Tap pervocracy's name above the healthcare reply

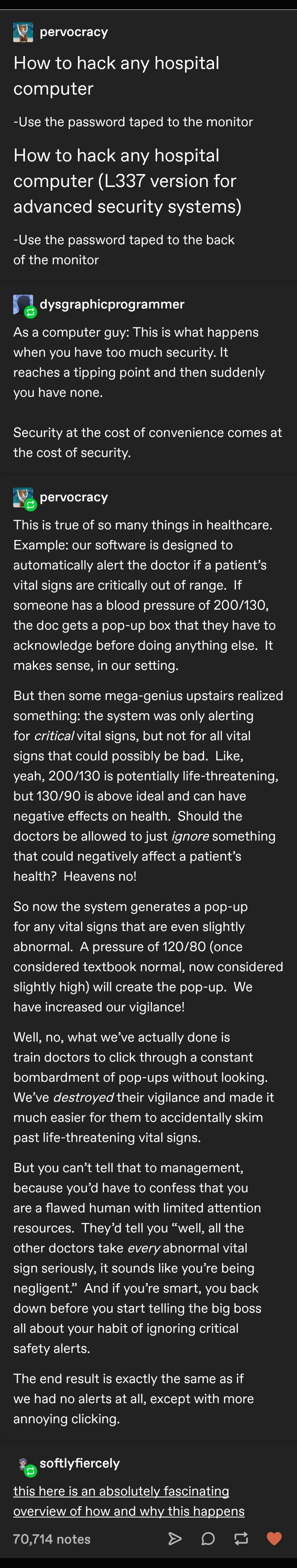(x=73, y=497)
